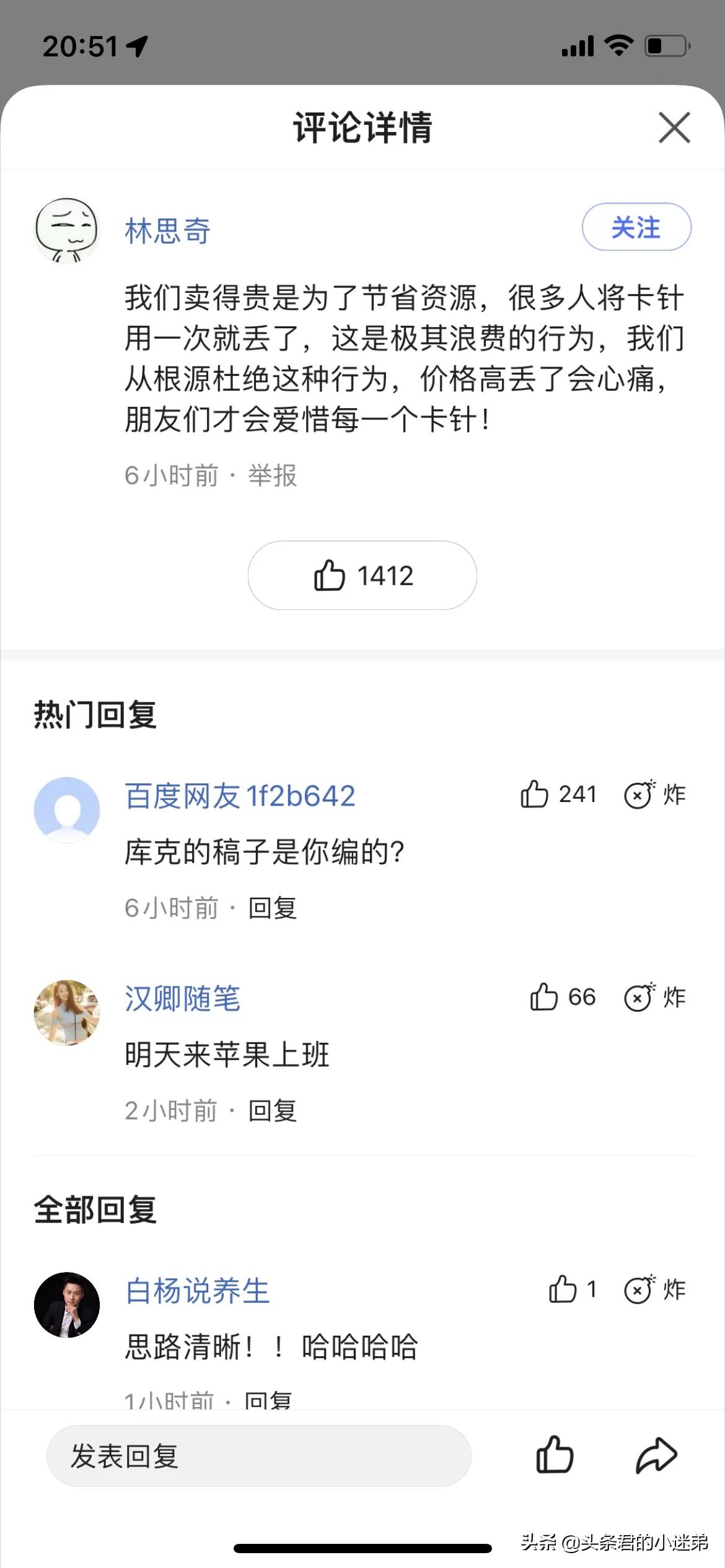Viewport: 725px width, 1568px height.
Task: Tap 举报 to report the main comment
Action: (272, 475)
